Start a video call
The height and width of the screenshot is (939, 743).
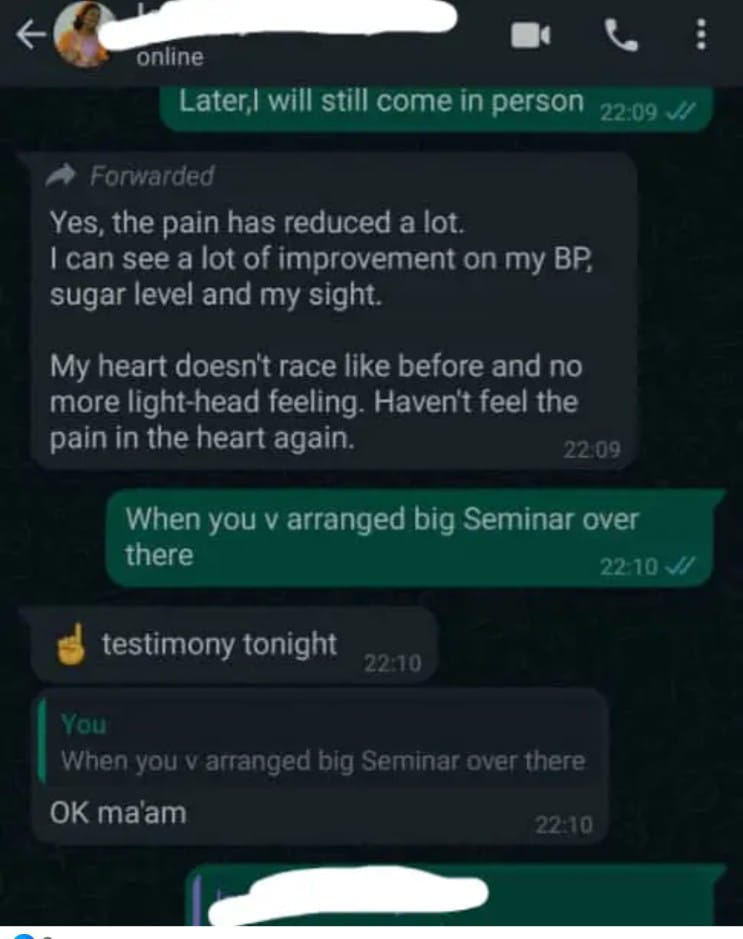(531, 36)
